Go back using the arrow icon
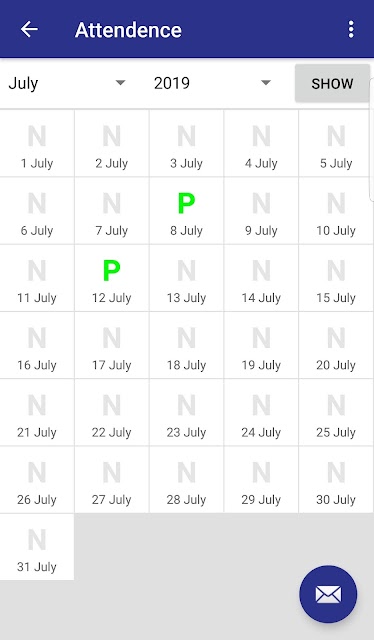The height and width of the screenshot is (640, 374). click(x=29, y=29)
